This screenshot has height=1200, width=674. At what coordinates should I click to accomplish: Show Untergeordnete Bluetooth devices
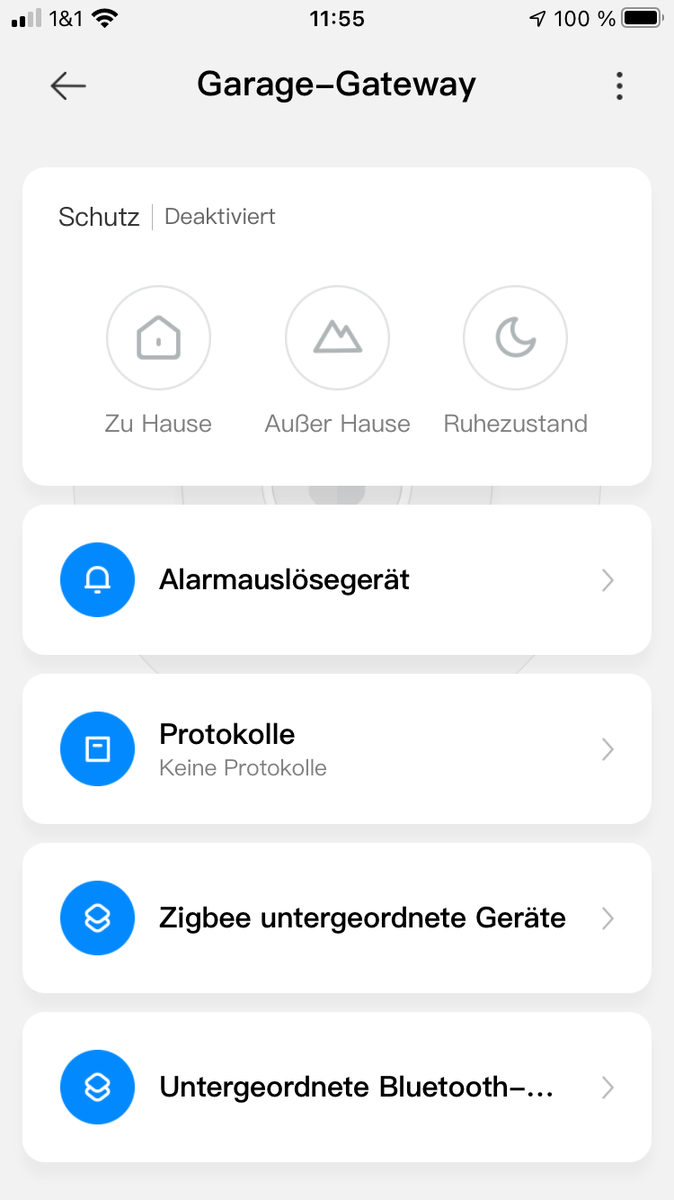coord(337,1087)
